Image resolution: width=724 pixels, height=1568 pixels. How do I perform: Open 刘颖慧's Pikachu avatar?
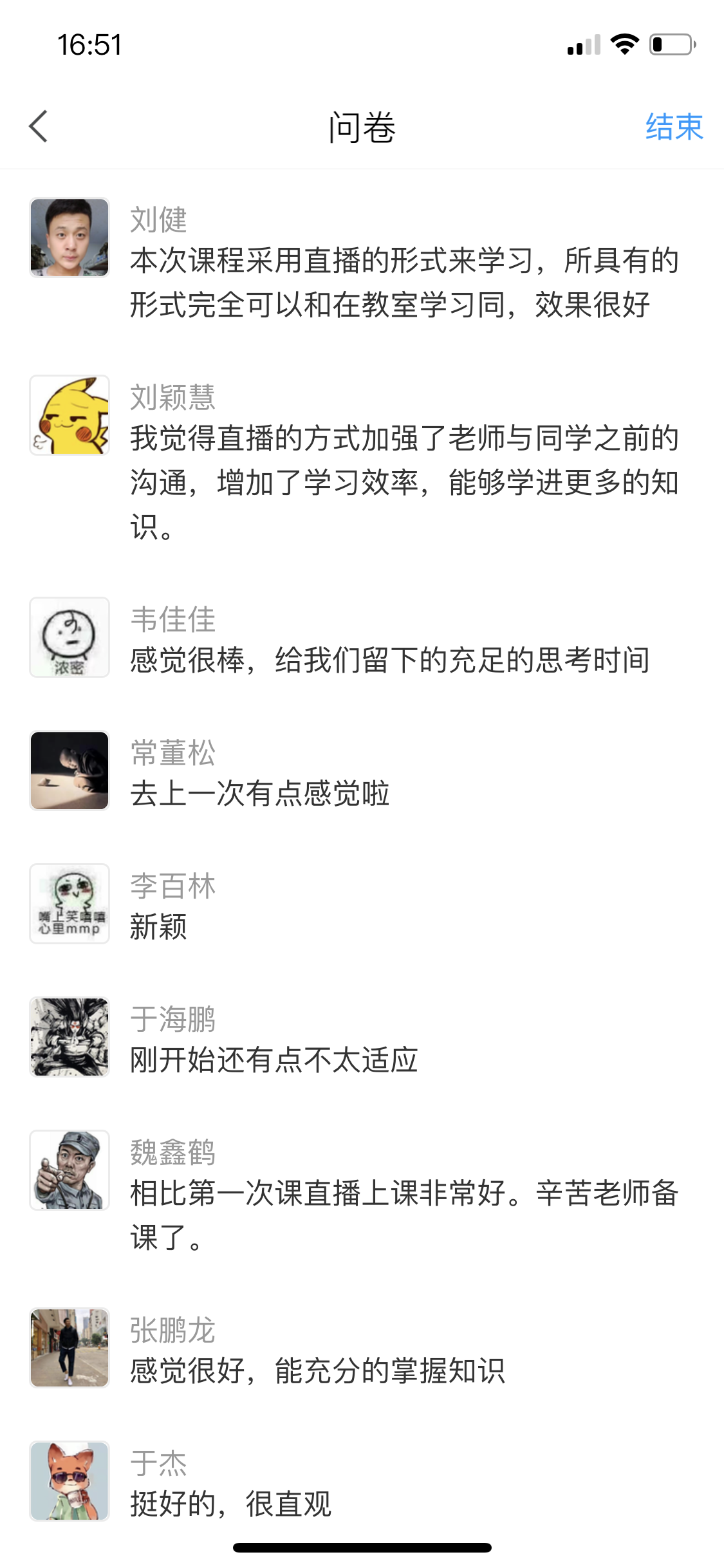(x=70, y=415)
